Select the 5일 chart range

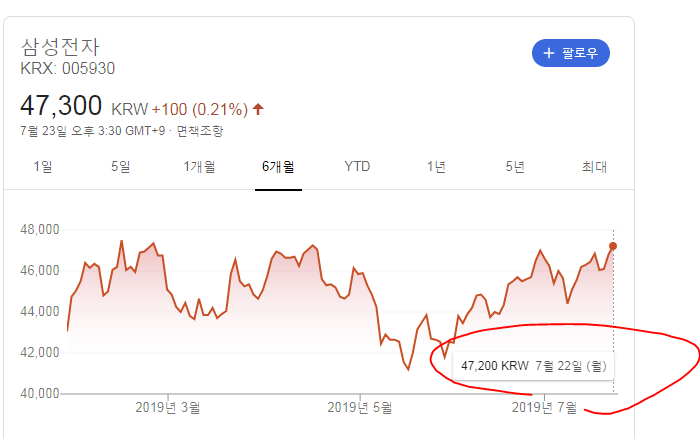tap(120, 167)
